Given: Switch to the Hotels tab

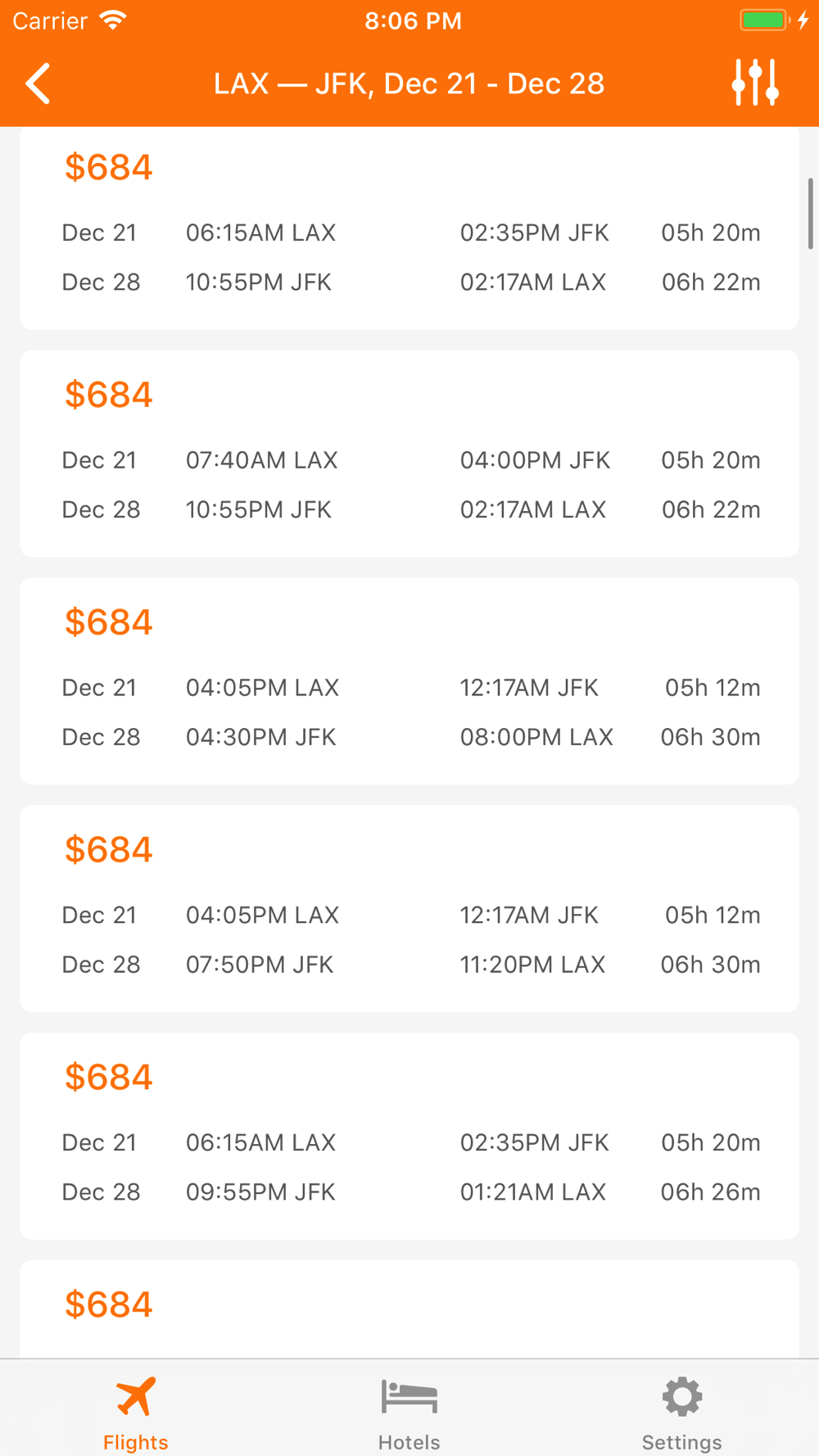Looking at the screenshot, I should 409,1413.
